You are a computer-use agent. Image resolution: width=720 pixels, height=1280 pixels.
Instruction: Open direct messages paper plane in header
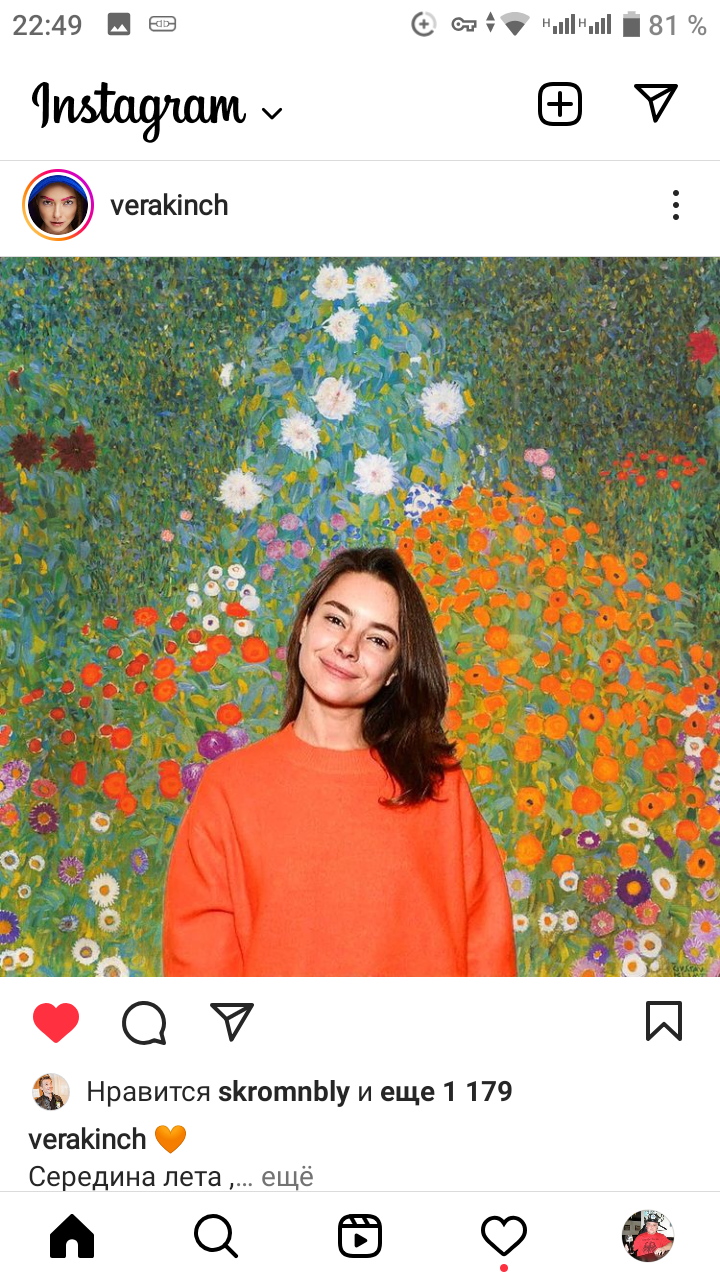click(x=656, y=103)
